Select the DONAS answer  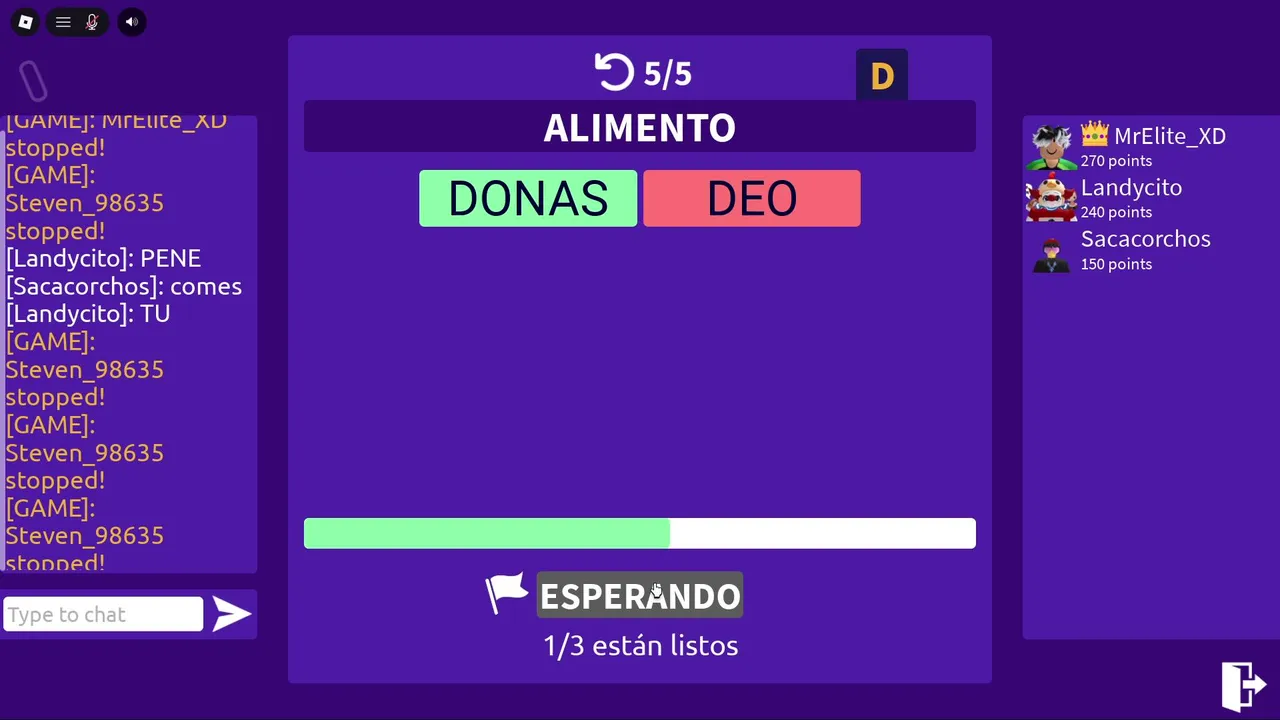point(528,198)
